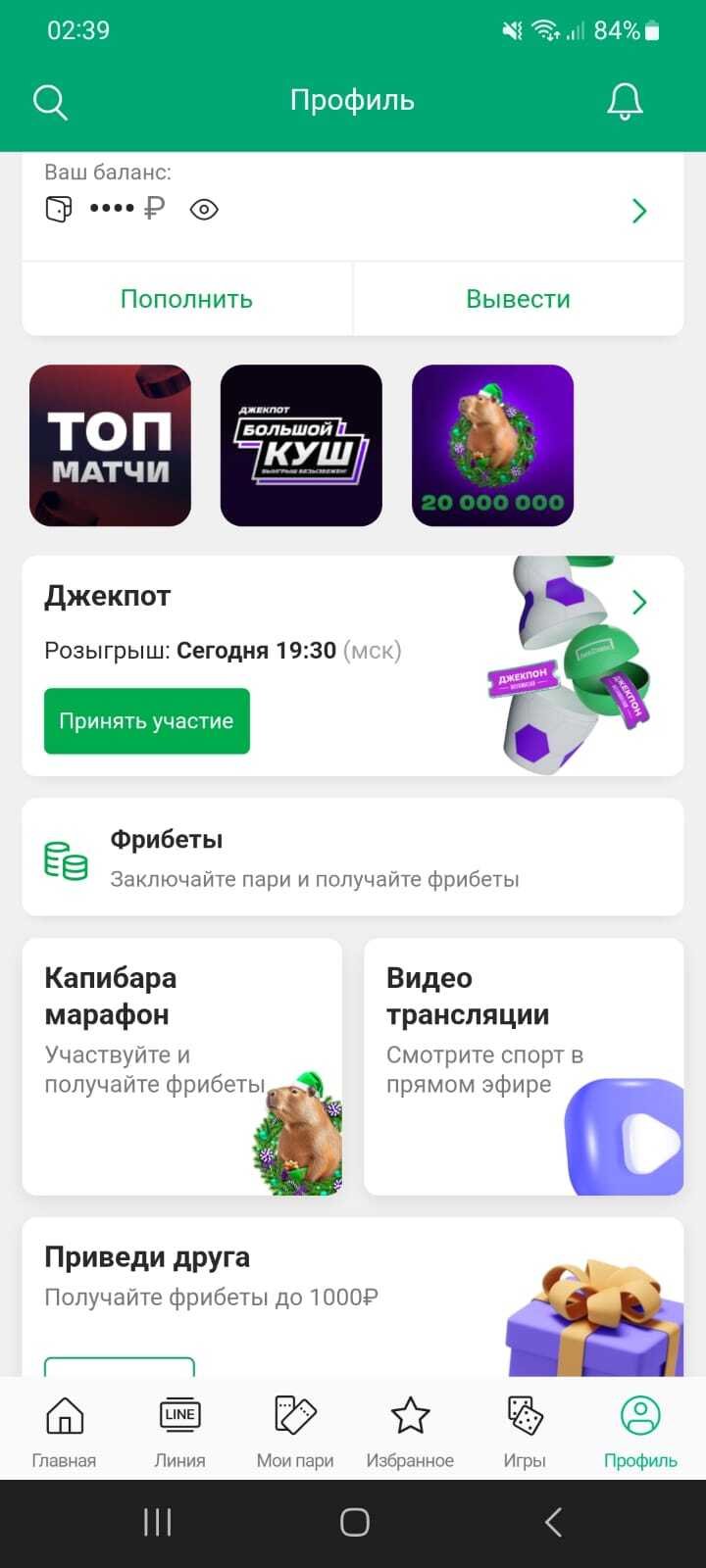The height and width of the screenshot is (1568, 706).
Task: Open the Видео трансляции card
Action: tap(524, 1066)
